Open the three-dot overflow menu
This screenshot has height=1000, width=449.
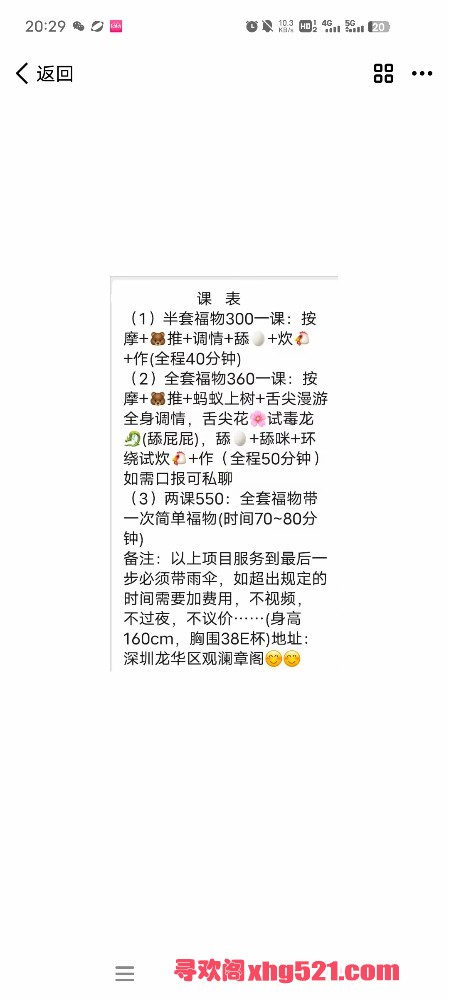click(422, 73)
